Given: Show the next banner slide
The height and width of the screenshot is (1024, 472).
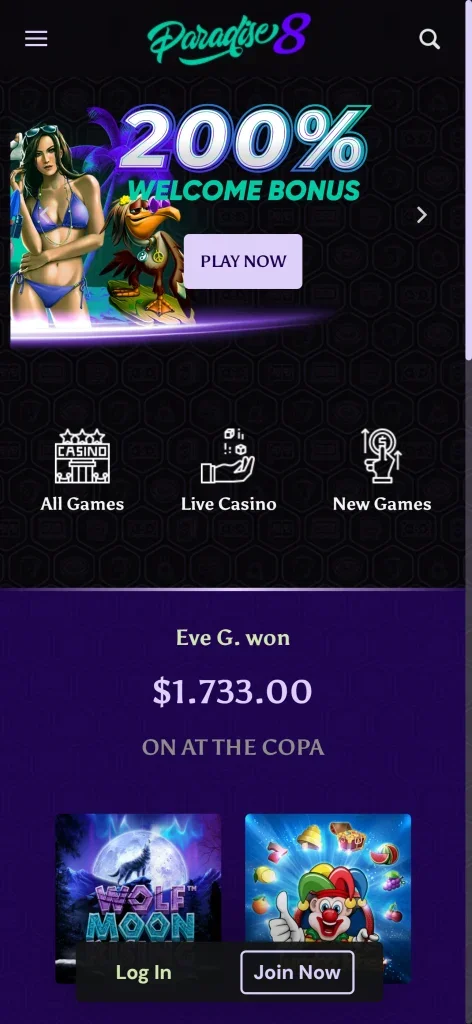Looking at the screenshot, I should tap(422, 215).
